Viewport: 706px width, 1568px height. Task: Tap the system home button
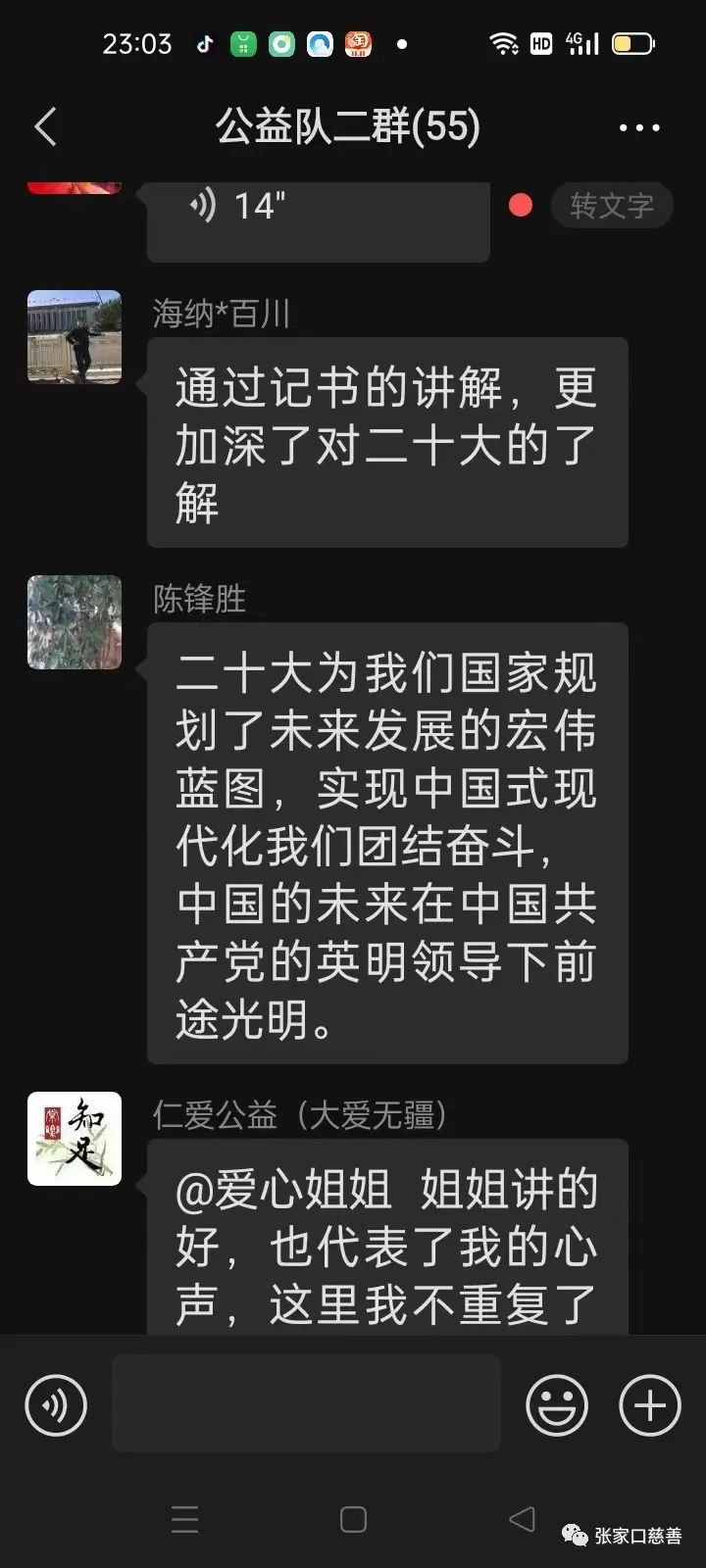pyautogui.click(x=353, y=1519)
